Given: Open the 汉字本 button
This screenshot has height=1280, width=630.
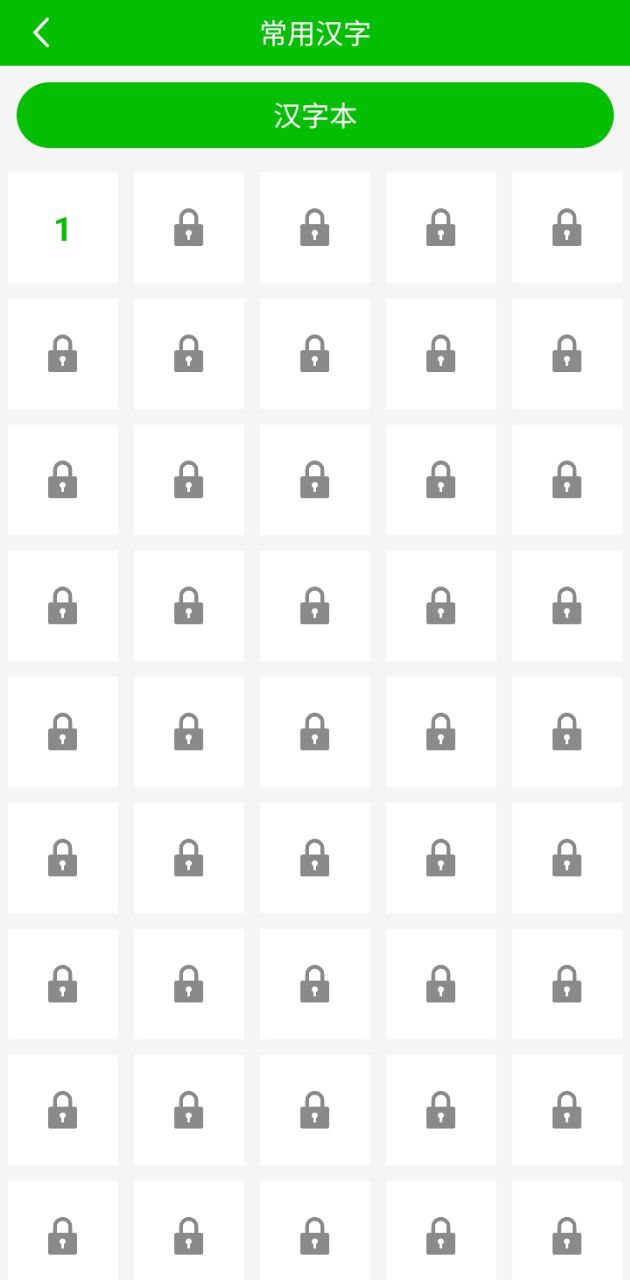Looking at the screenshot, I should 315,115.
